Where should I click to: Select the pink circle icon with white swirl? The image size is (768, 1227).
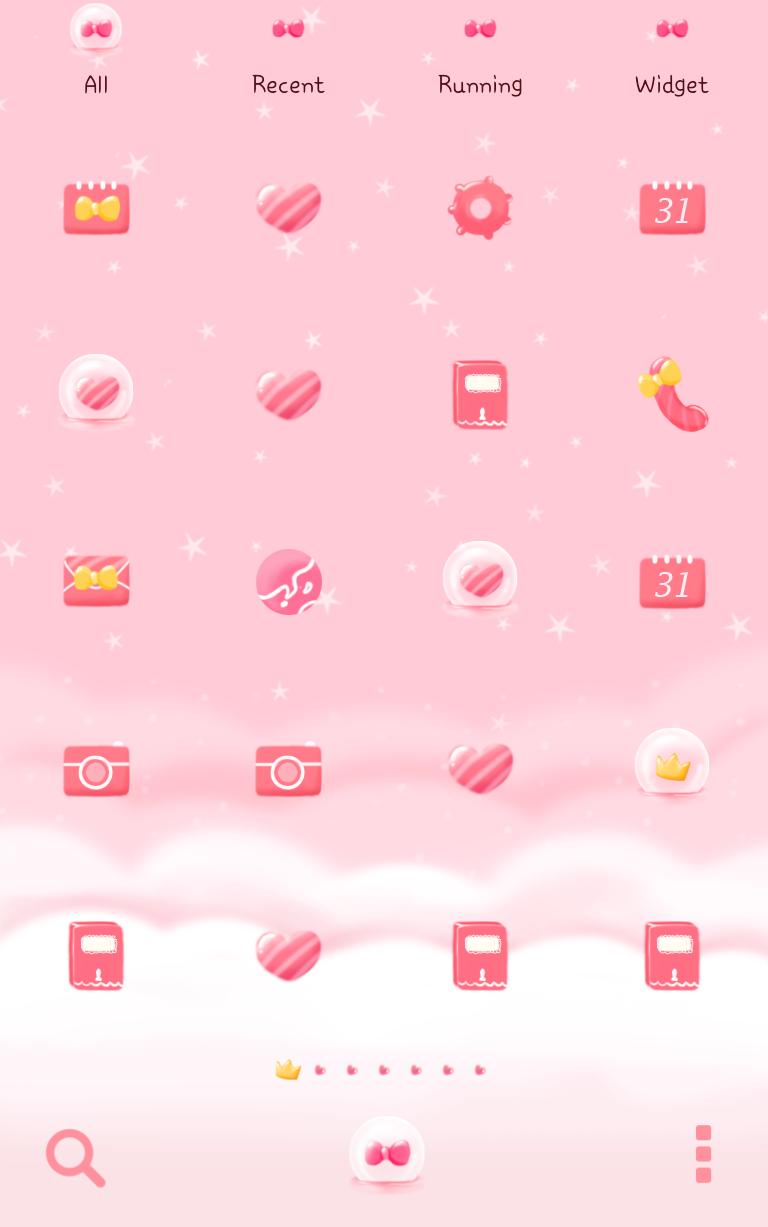point(288,581)
